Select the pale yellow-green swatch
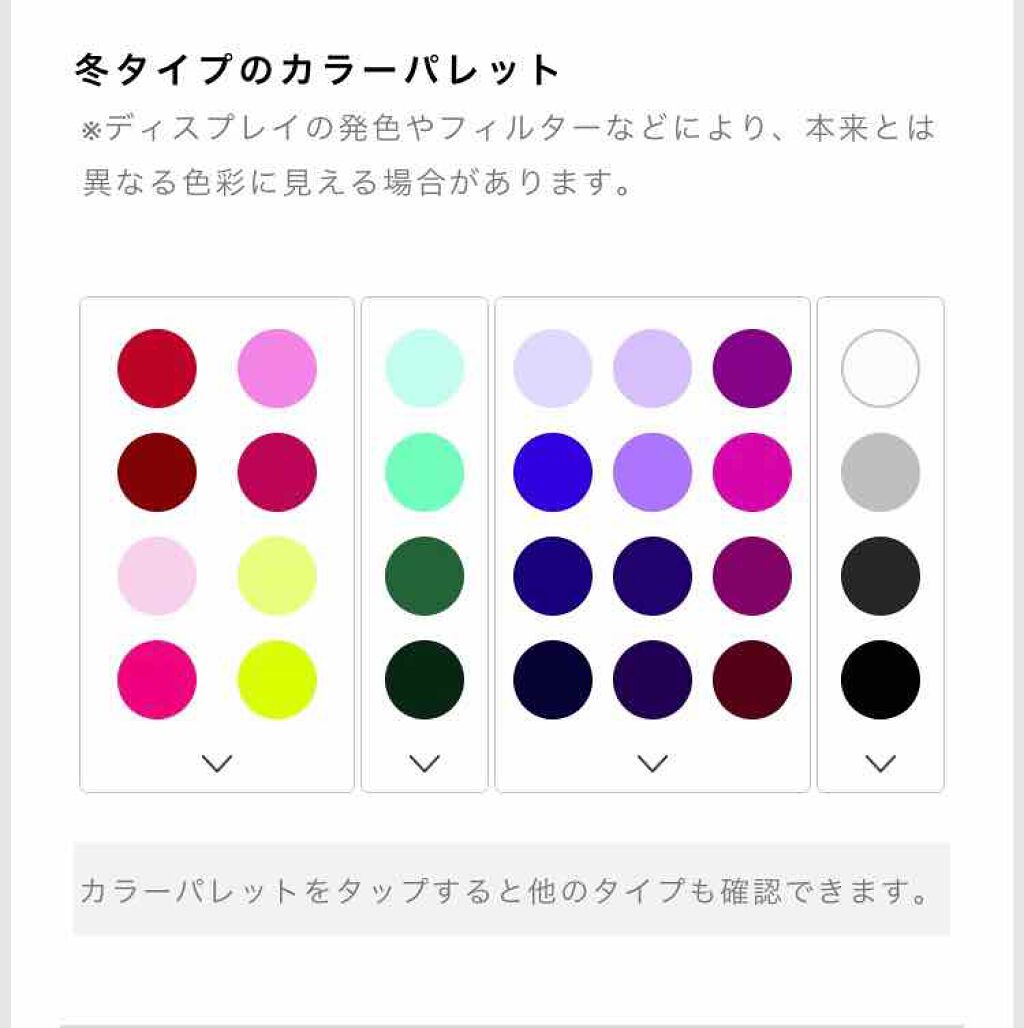Screen dimensions: 1024x1028 (x=278, y=576)
